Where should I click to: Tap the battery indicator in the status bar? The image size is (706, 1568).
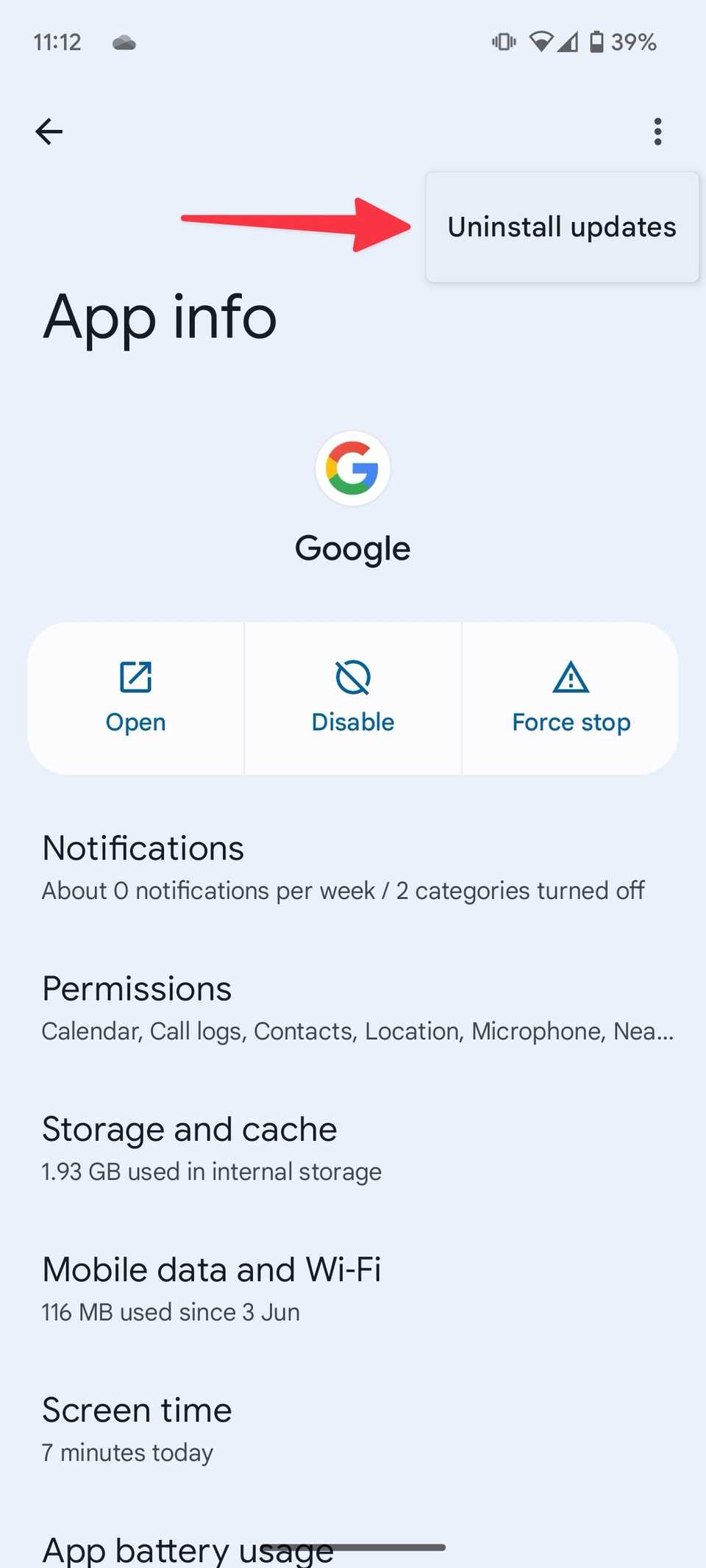597,42
